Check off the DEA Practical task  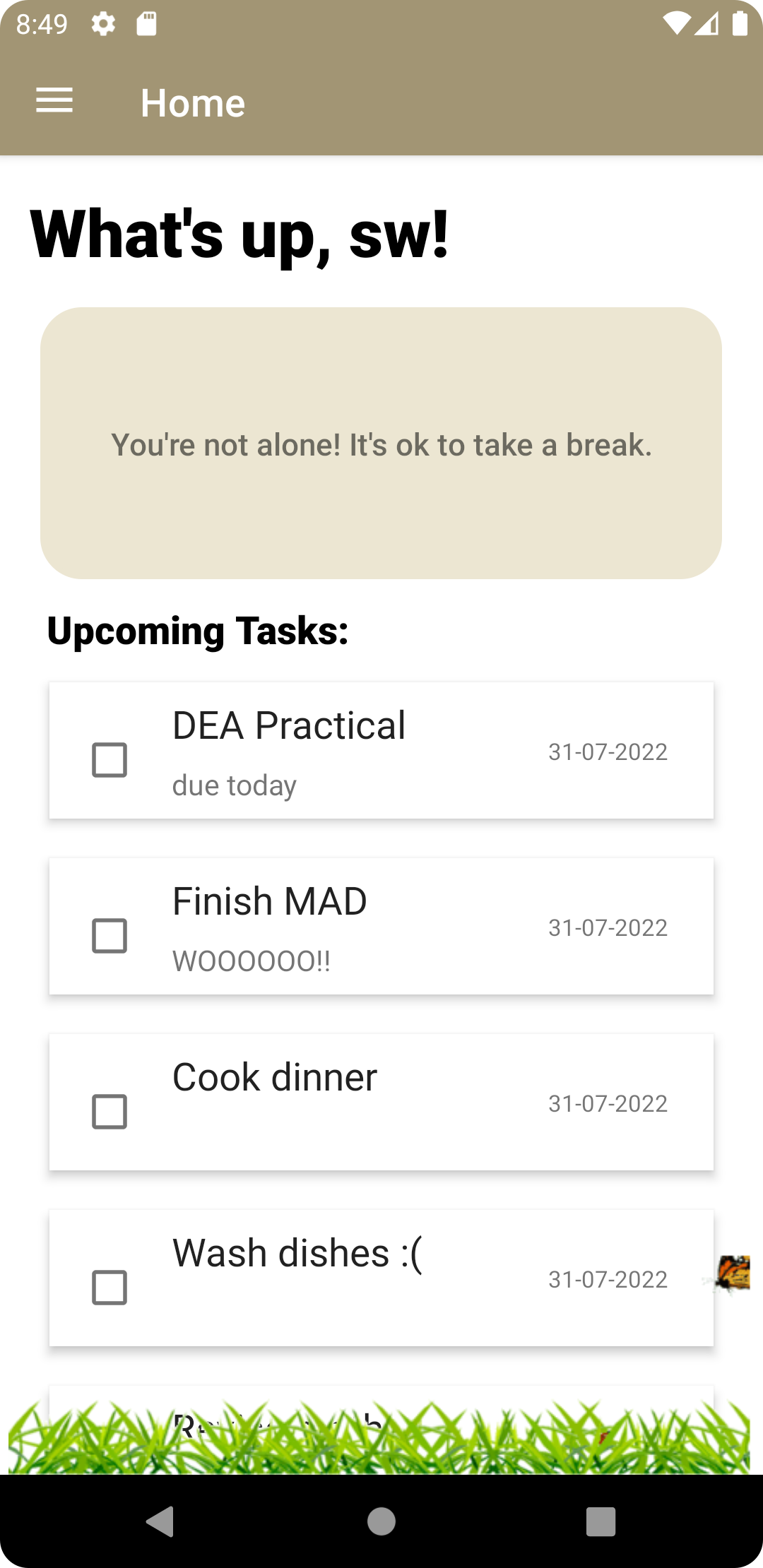tap(110, 760)
